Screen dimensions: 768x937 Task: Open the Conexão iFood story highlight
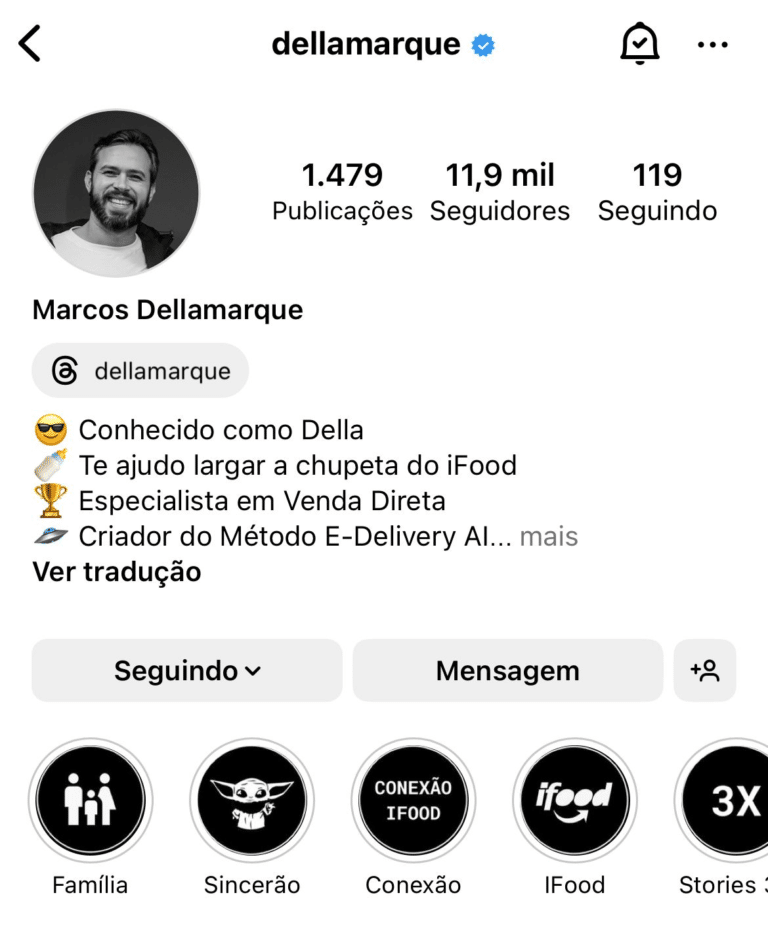click(x=413, y=800)
